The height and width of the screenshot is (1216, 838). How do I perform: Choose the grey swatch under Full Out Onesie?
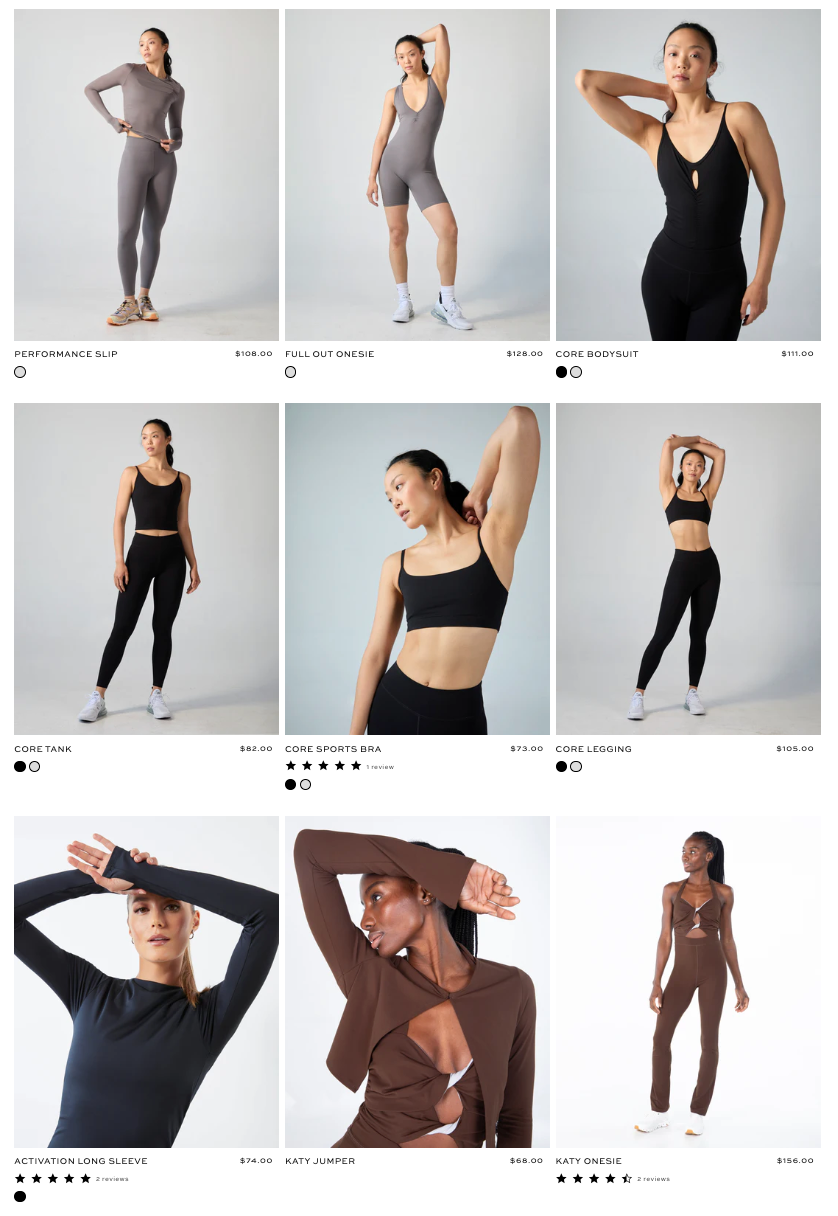[x=291, y=372]
